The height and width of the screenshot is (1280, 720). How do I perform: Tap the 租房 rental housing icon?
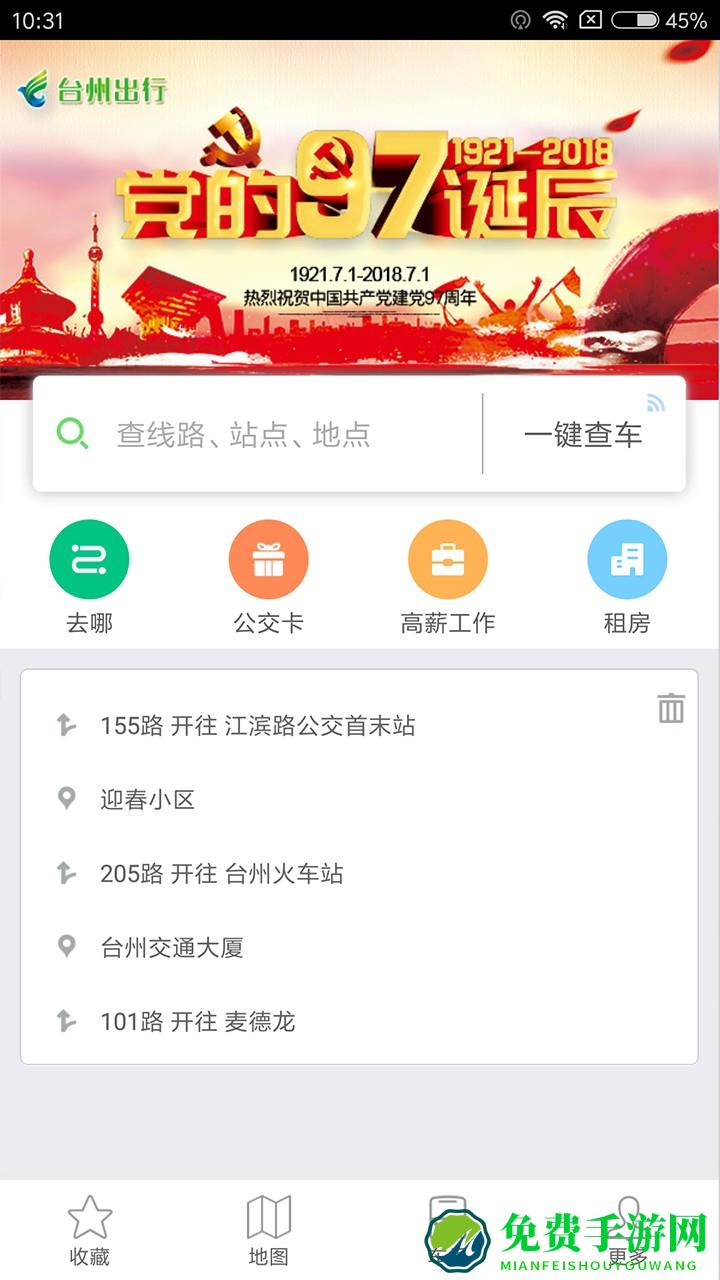[x=627, y=558]
